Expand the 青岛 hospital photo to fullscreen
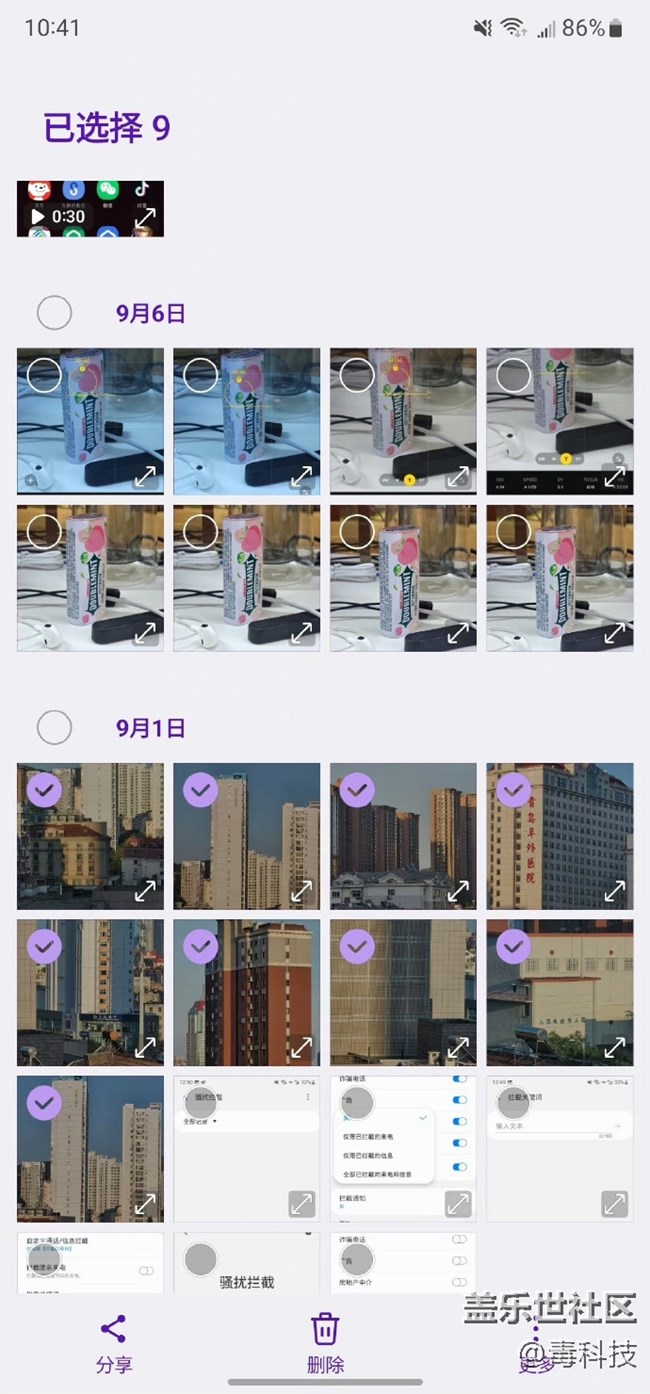The width and height of the screenshot is (650, 1394). click(x=615, y=890)
